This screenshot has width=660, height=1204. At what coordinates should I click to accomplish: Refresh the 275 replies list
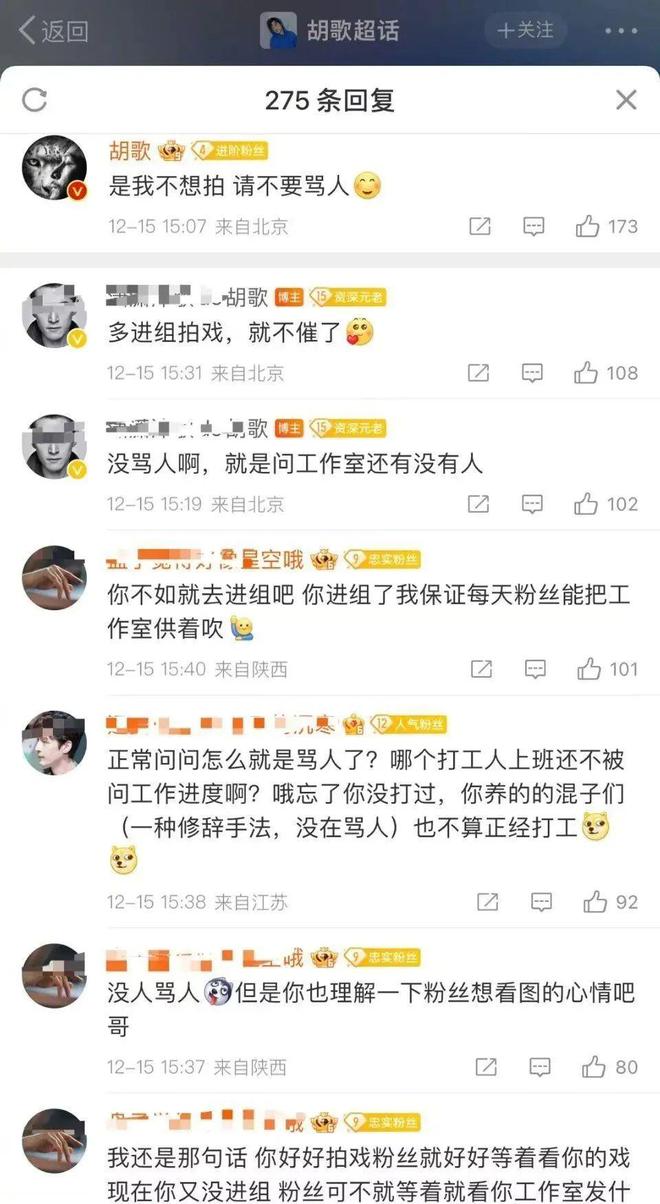click(x=35, y=99)
